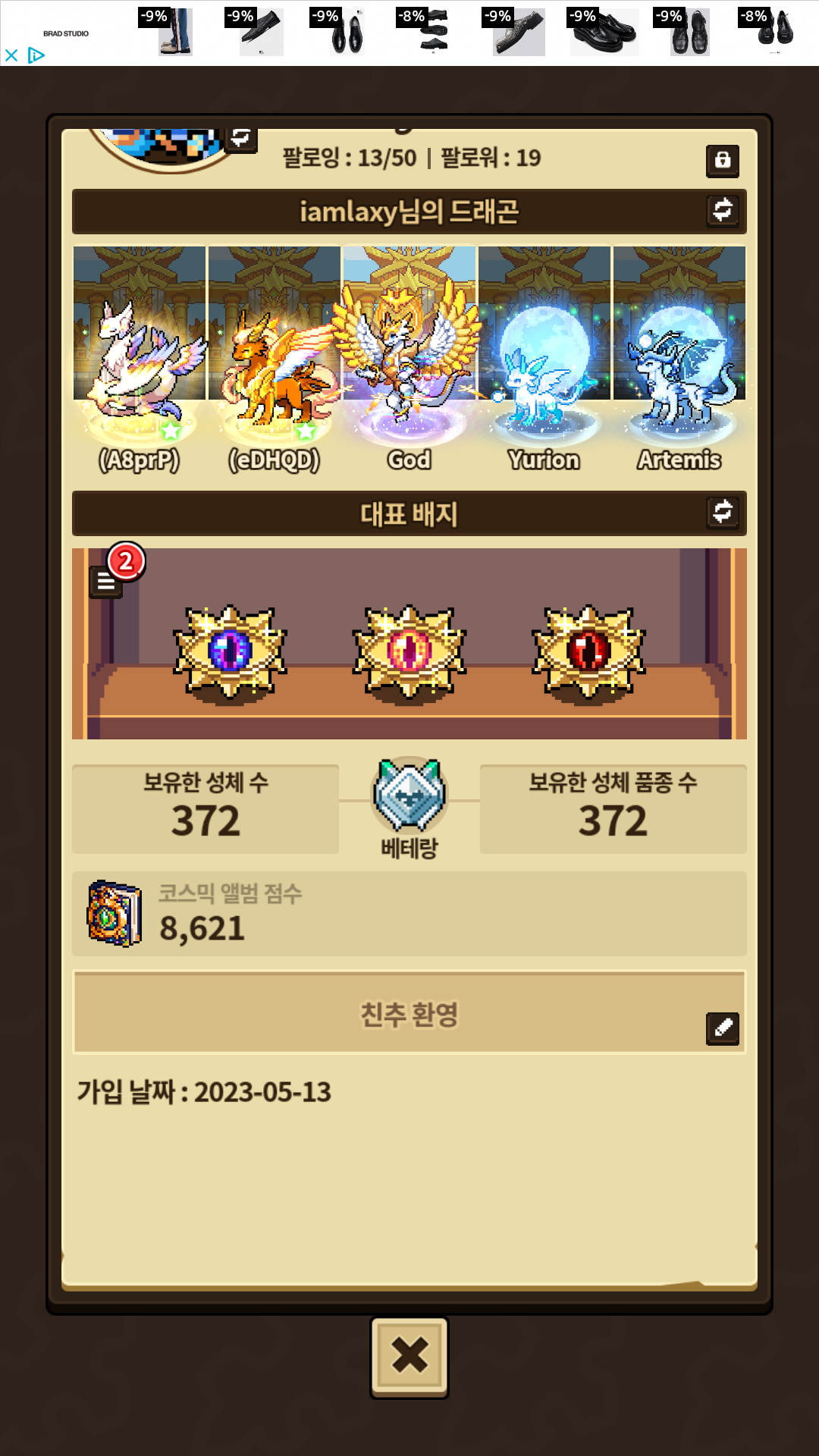Tap the lock icon near follower count
The height and width of the screenshot is (1456, 819).
click(x=722, y=160)
